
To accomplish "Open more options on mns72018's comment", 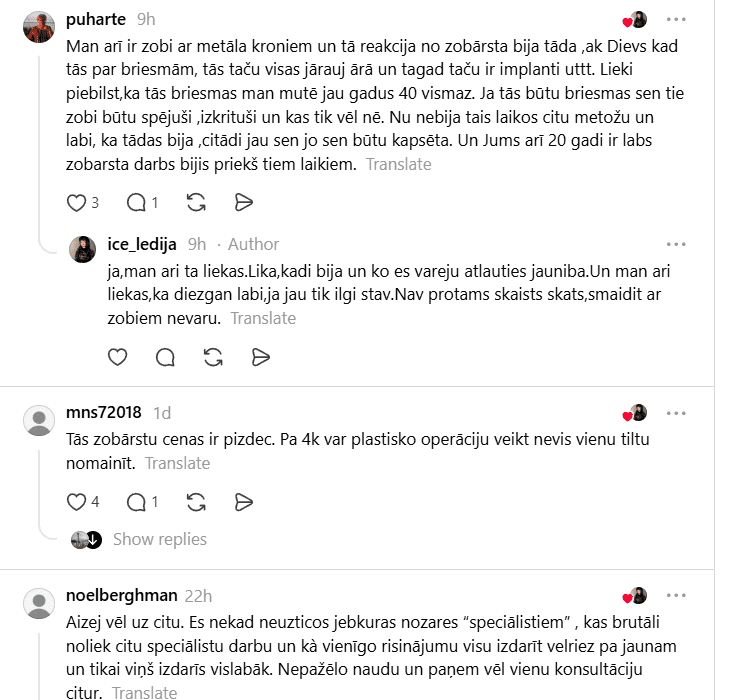I will (x=676, y=413).
